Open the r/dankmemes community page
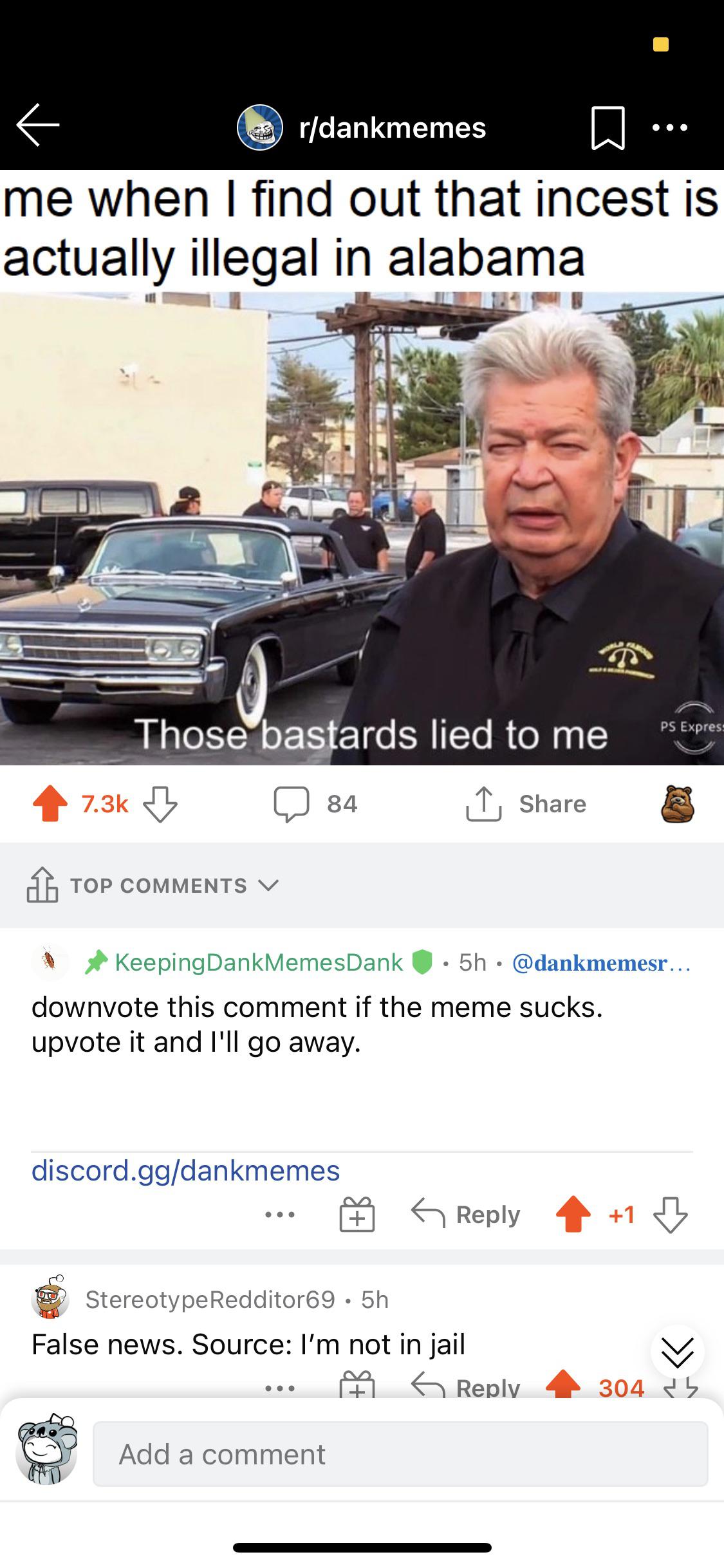The height and width of the screenshot is (1568, 724). [391, 127]
